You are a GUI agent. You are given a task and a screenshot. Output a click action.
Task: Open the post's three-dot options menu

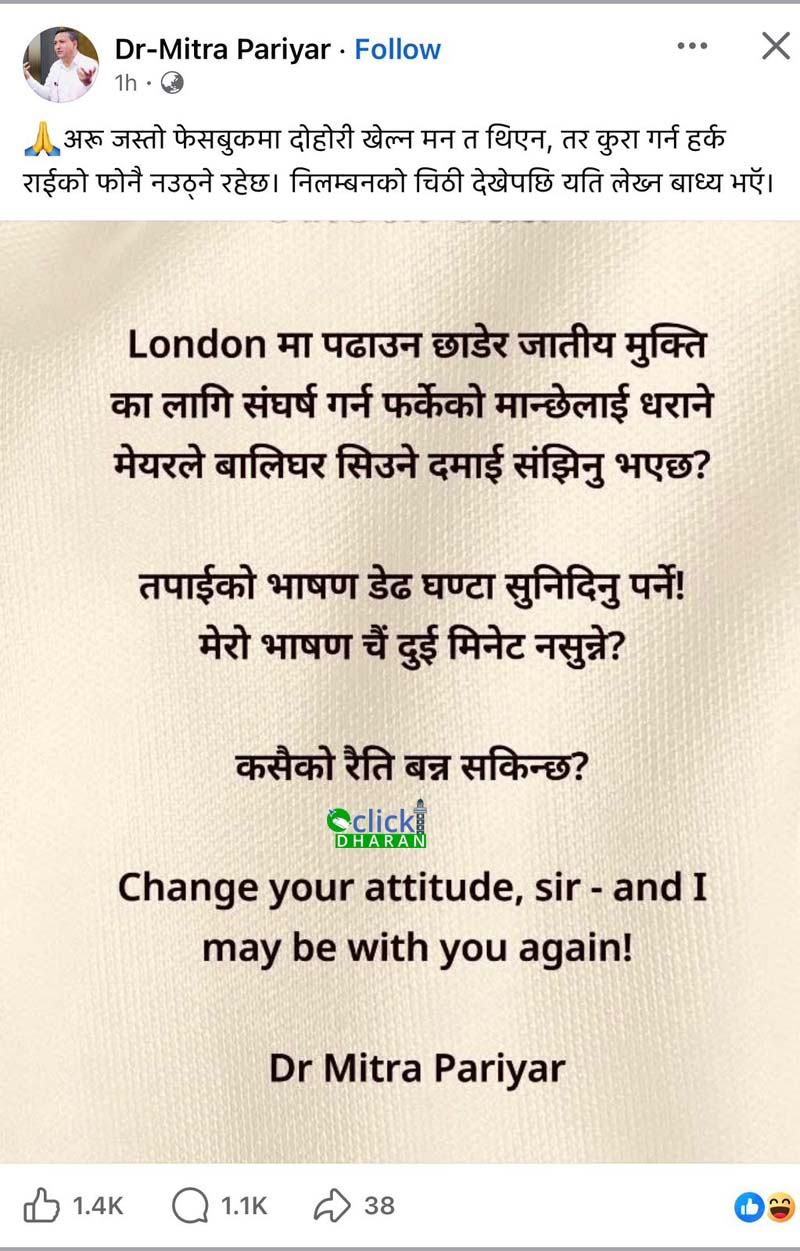click(x=692, y=46)
